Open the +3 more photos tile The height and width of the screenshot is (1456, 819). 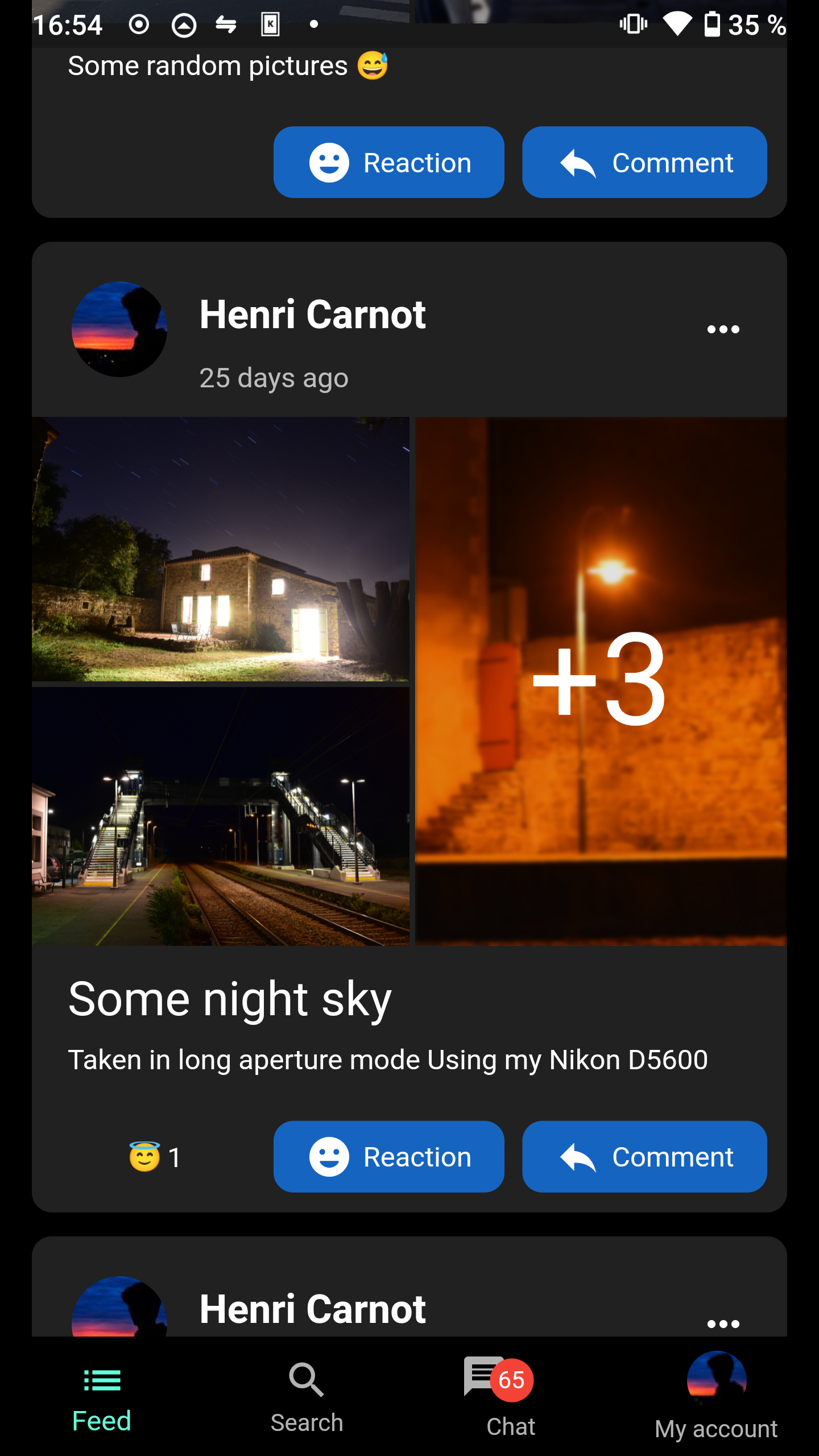[x=601, y=681]
